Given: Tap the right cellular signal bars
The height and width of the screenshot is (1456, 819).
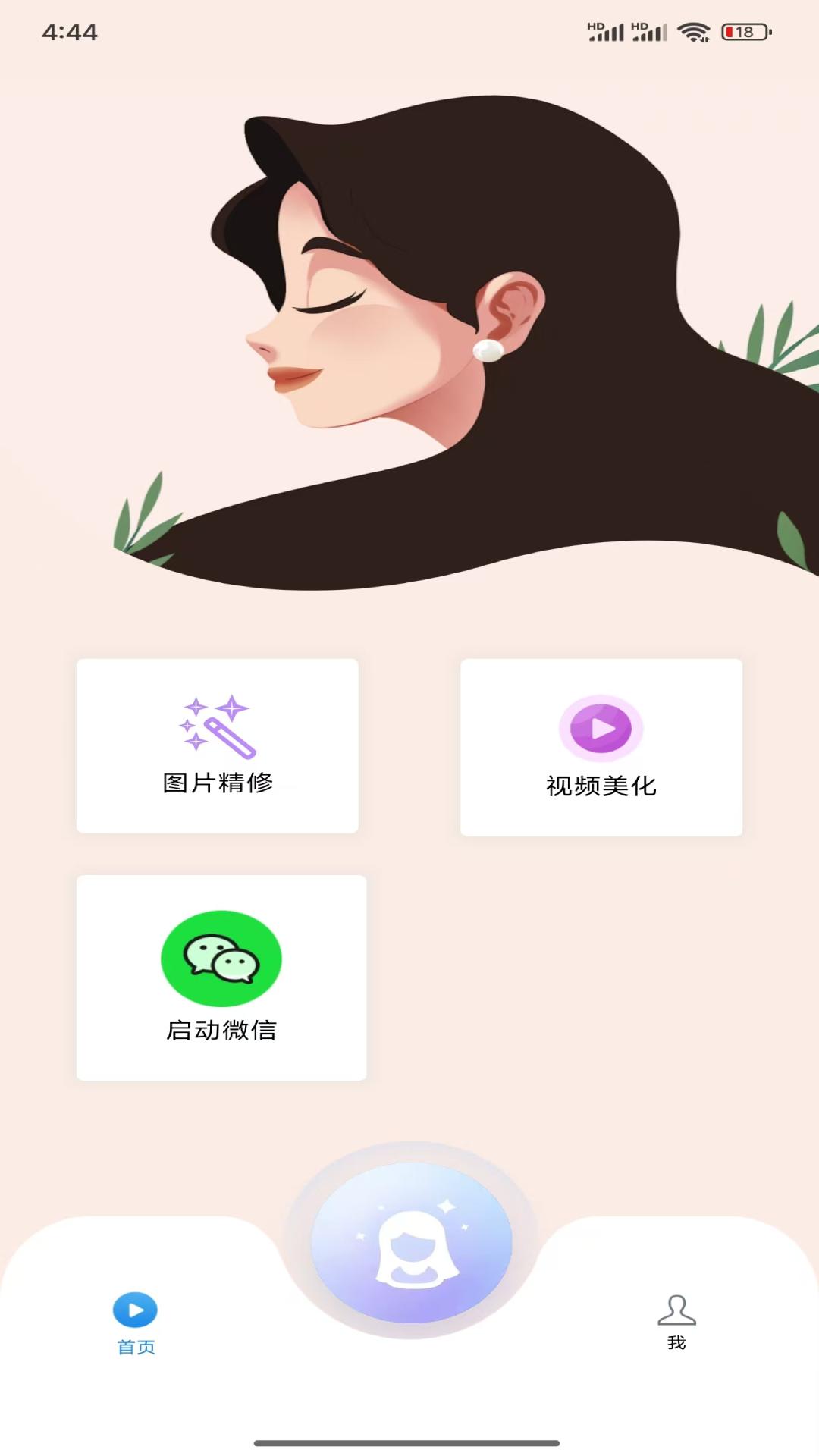Looking at the screenshot, I should [648, 30].
